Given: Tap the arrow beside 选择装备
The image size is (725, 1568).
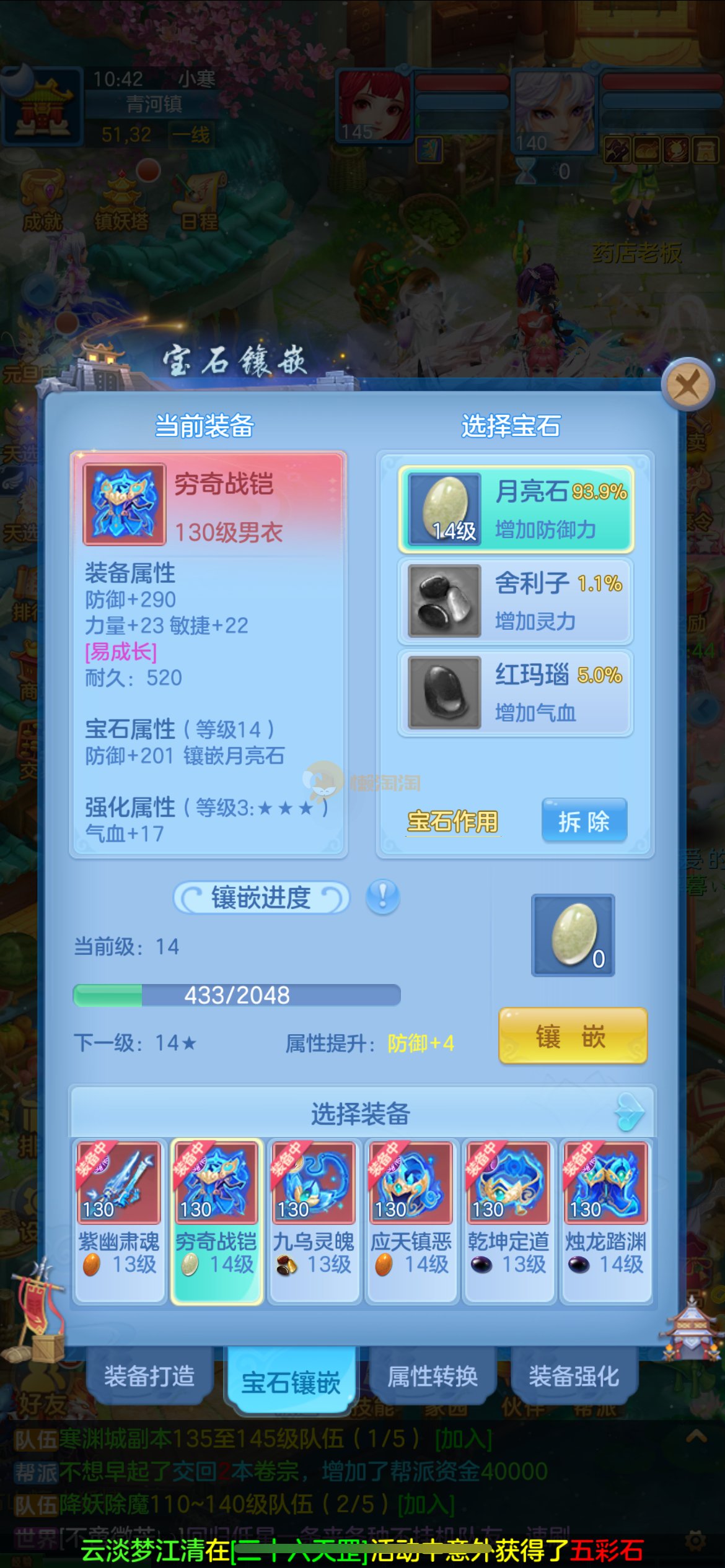Looking at the screenshot, I should (x=630, y=1113).
